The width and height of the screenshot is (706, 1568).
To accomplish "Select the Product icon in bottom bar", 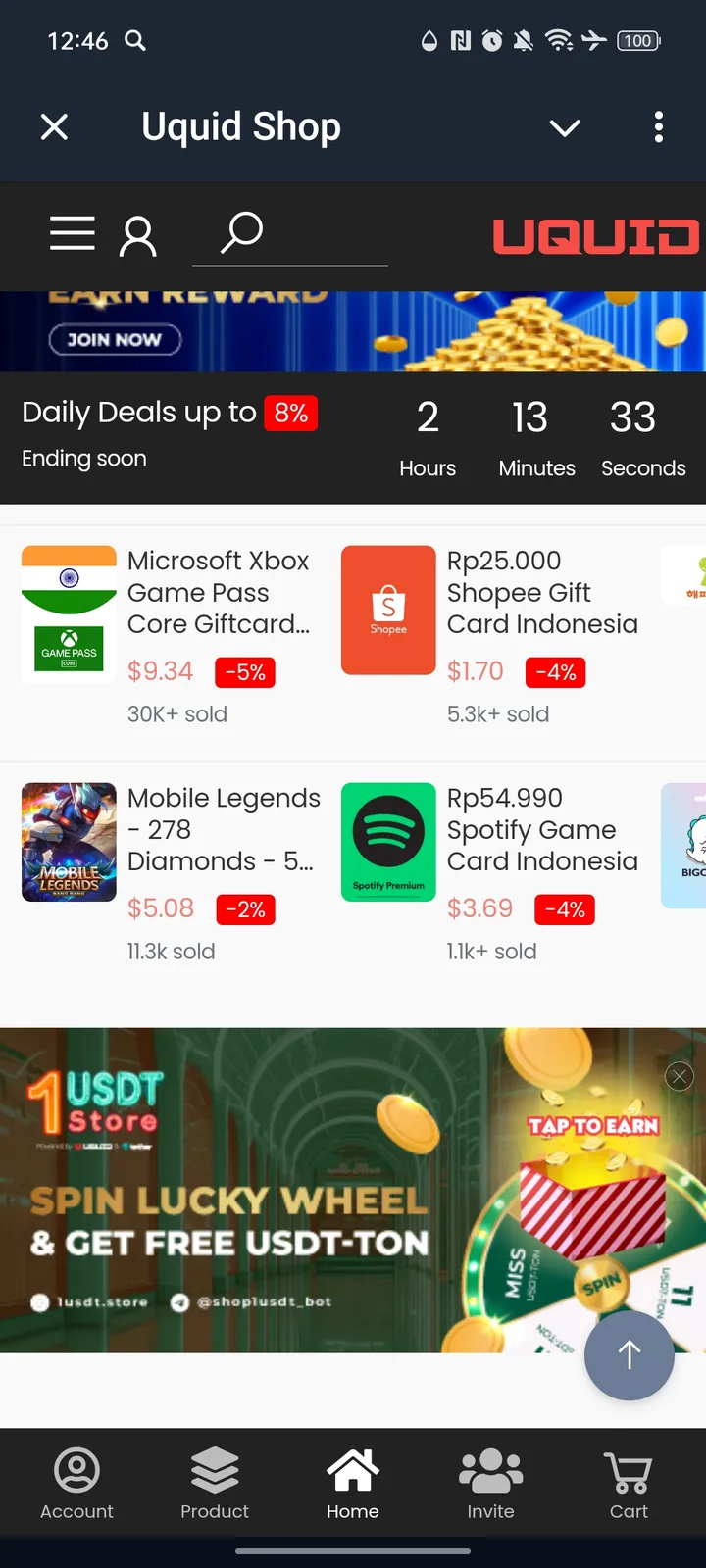I will [215, 1480].
